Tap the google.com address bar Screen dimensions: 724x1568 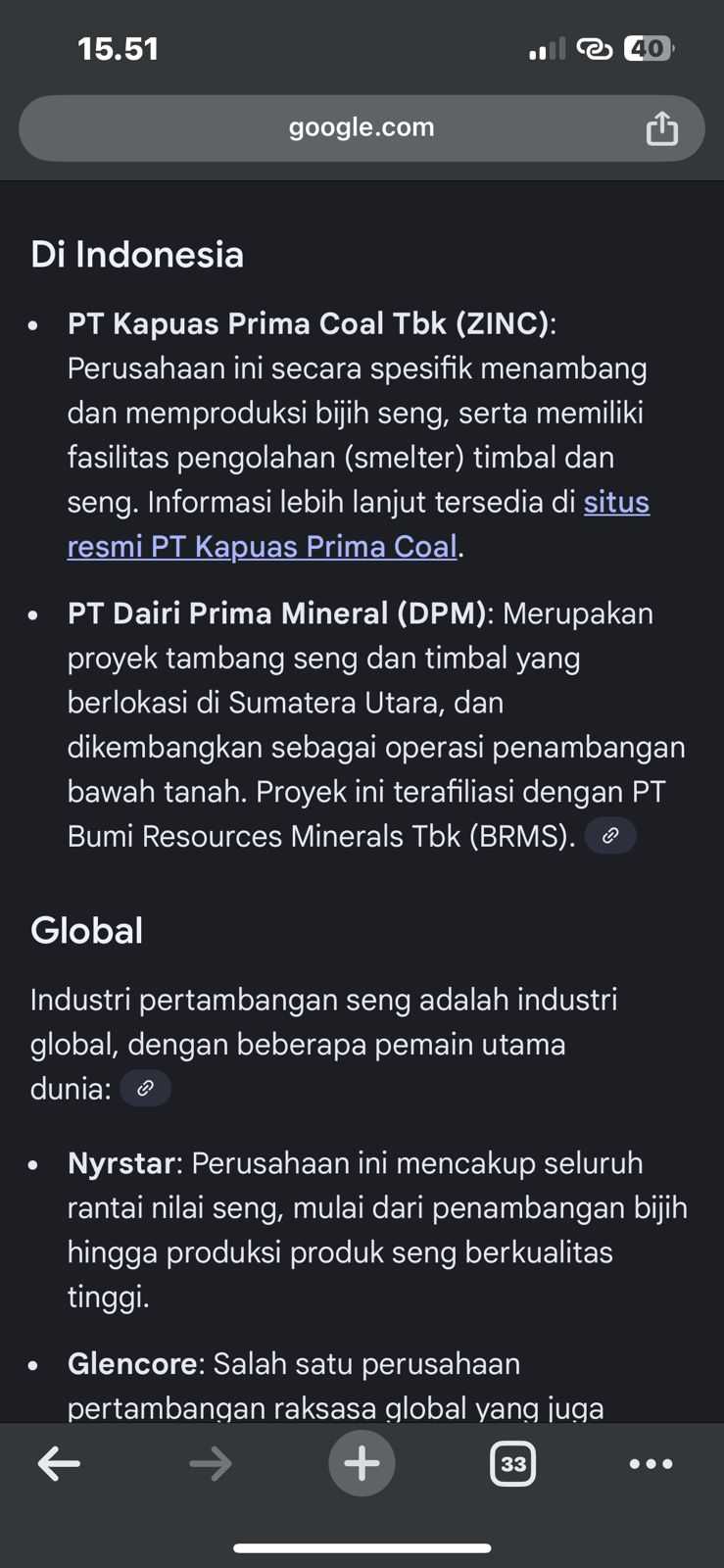(362, 127)
